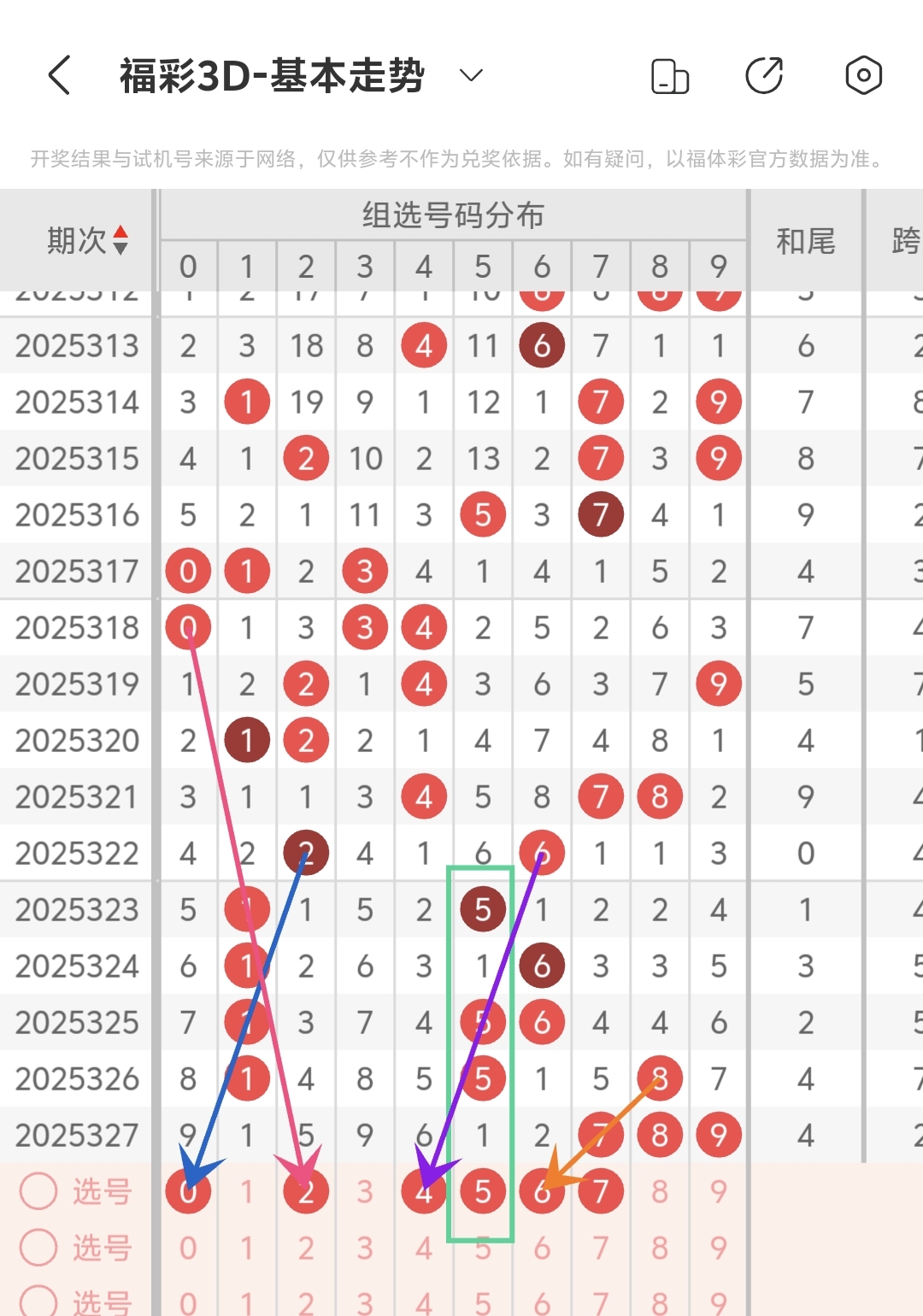Viewport: 923px width, 1316px height.
Task: Open the floating-window icon in the top bar
Action: [x=670, y=75]
